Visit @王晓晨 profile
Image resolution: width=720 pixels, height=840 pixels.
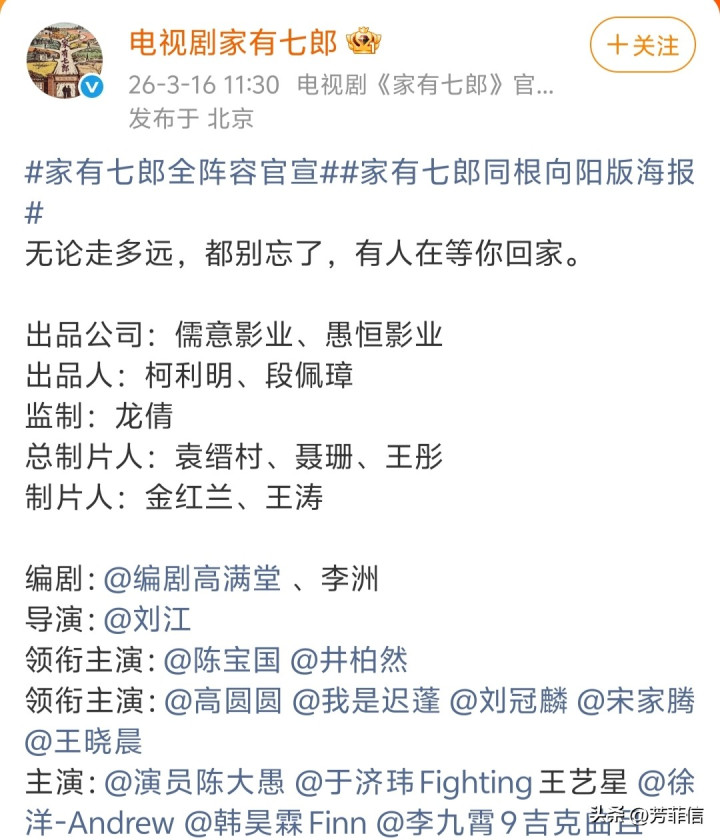[84, 741]
